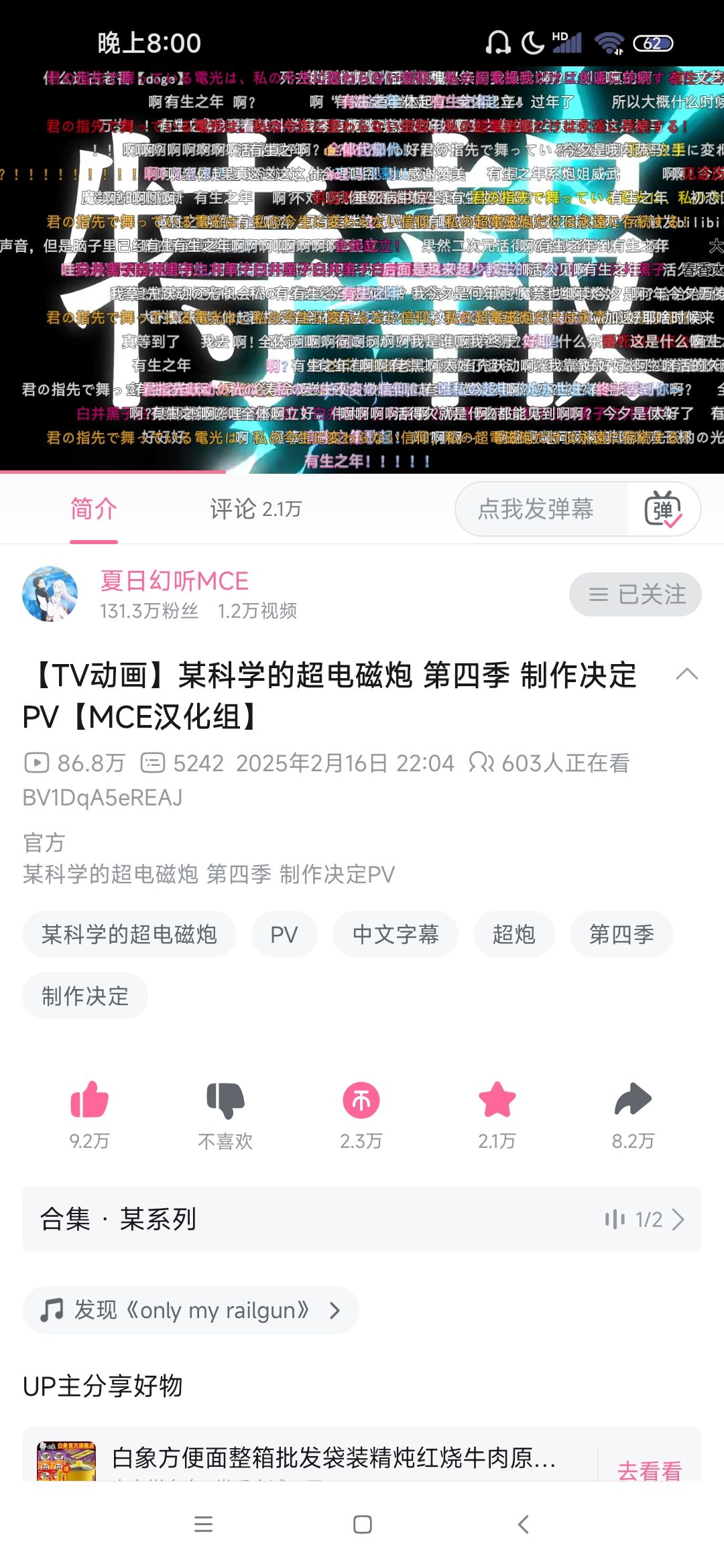Open the 第四季 tag
The image size is (724, 1568).
pyautogui.click(x=621, y=934)
